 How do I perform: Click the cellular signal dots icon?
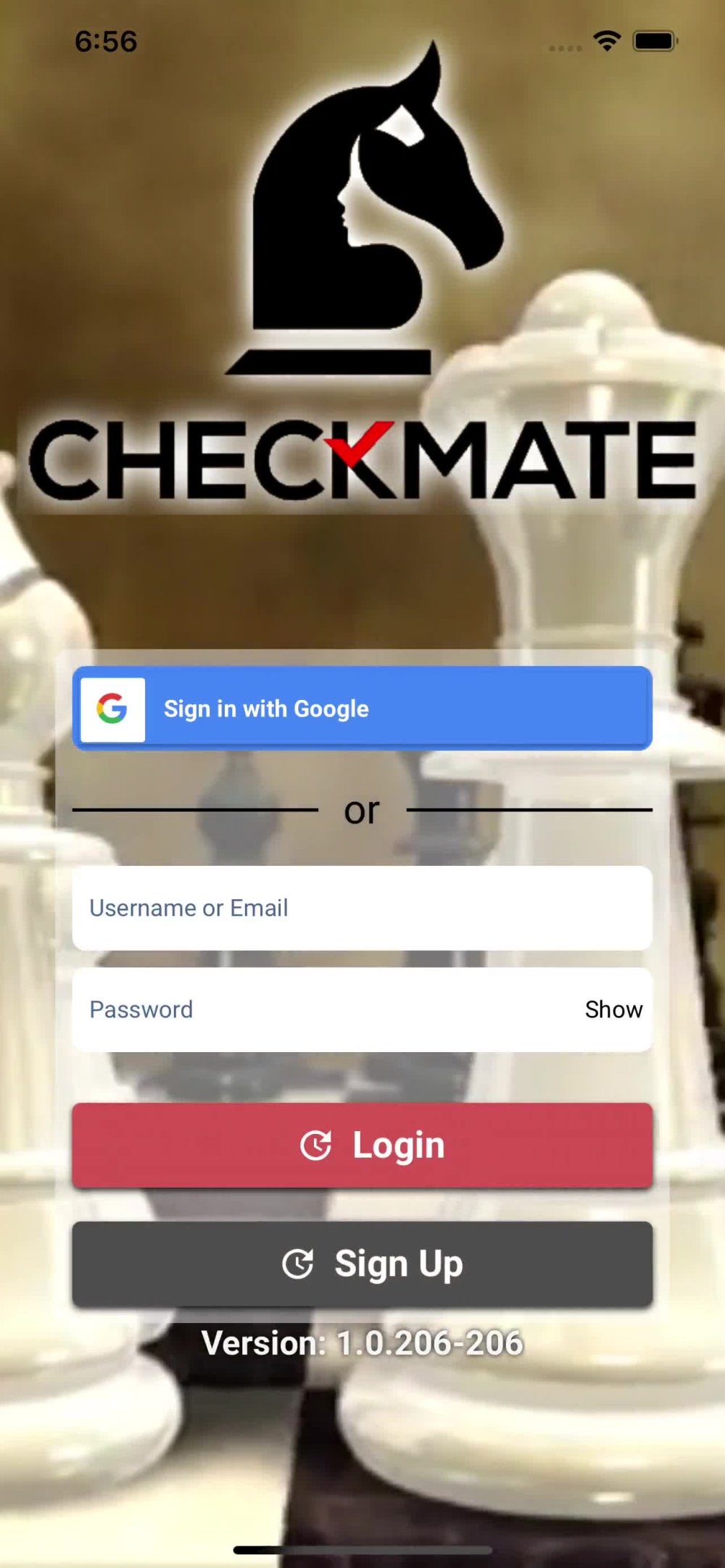point(563,45)
